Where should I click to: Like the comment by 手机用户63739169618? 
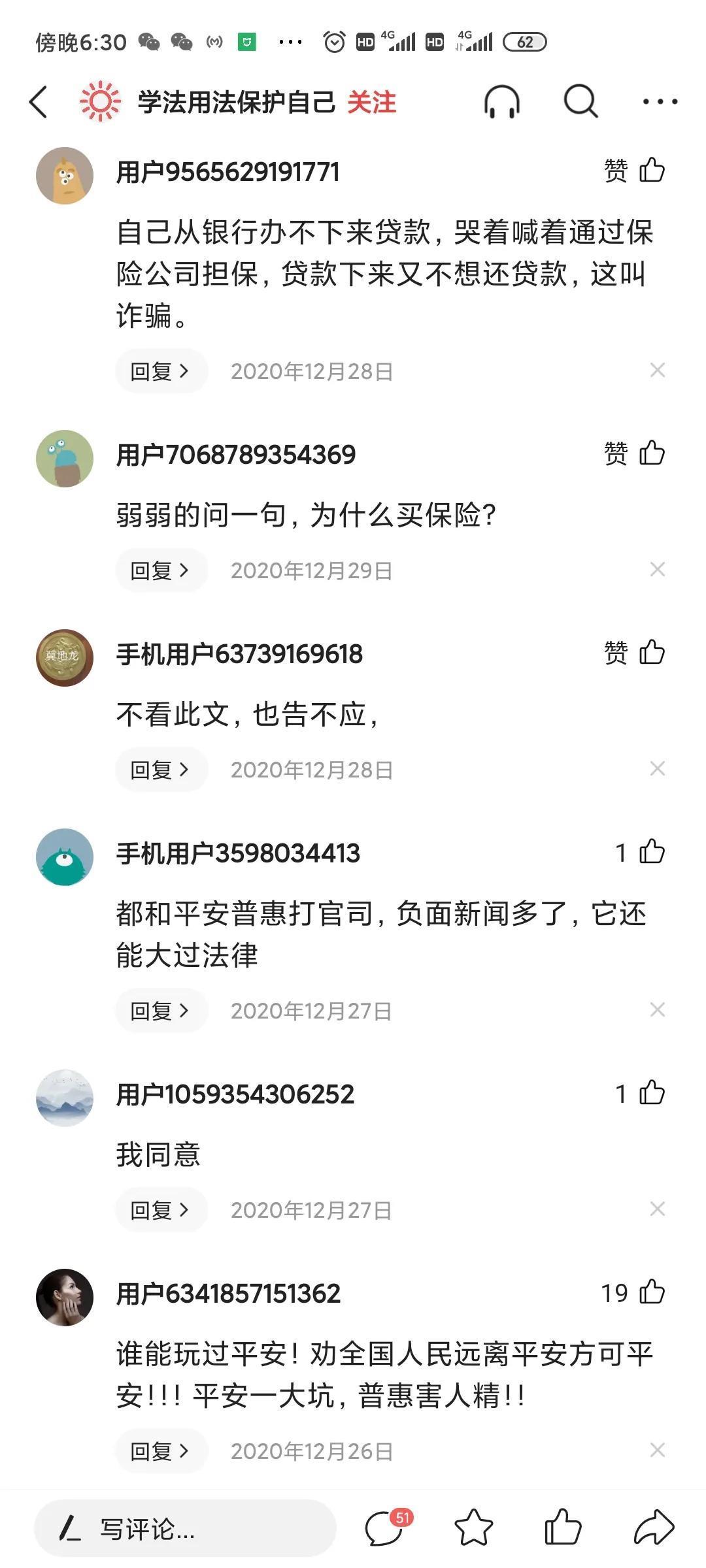[x=651, y=653]
